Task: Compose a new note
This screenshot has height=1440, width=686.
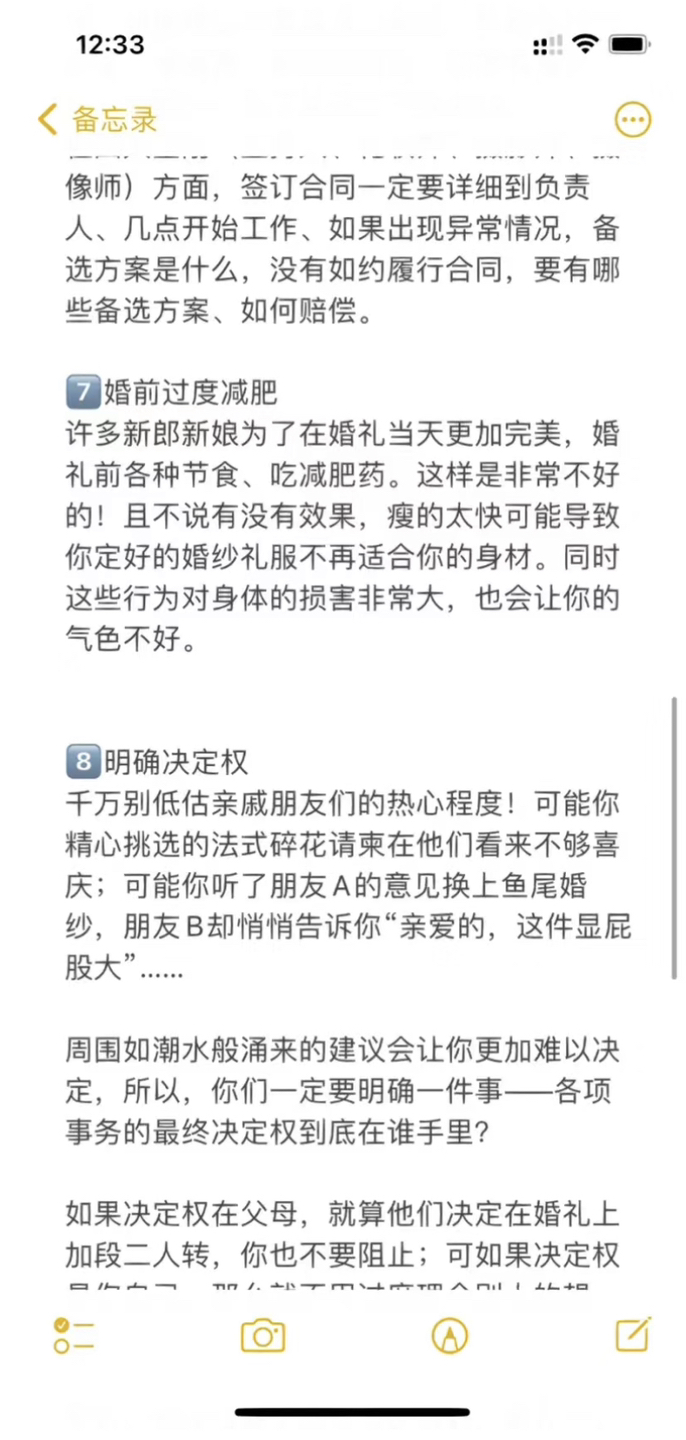Action: click(633, 1334)
